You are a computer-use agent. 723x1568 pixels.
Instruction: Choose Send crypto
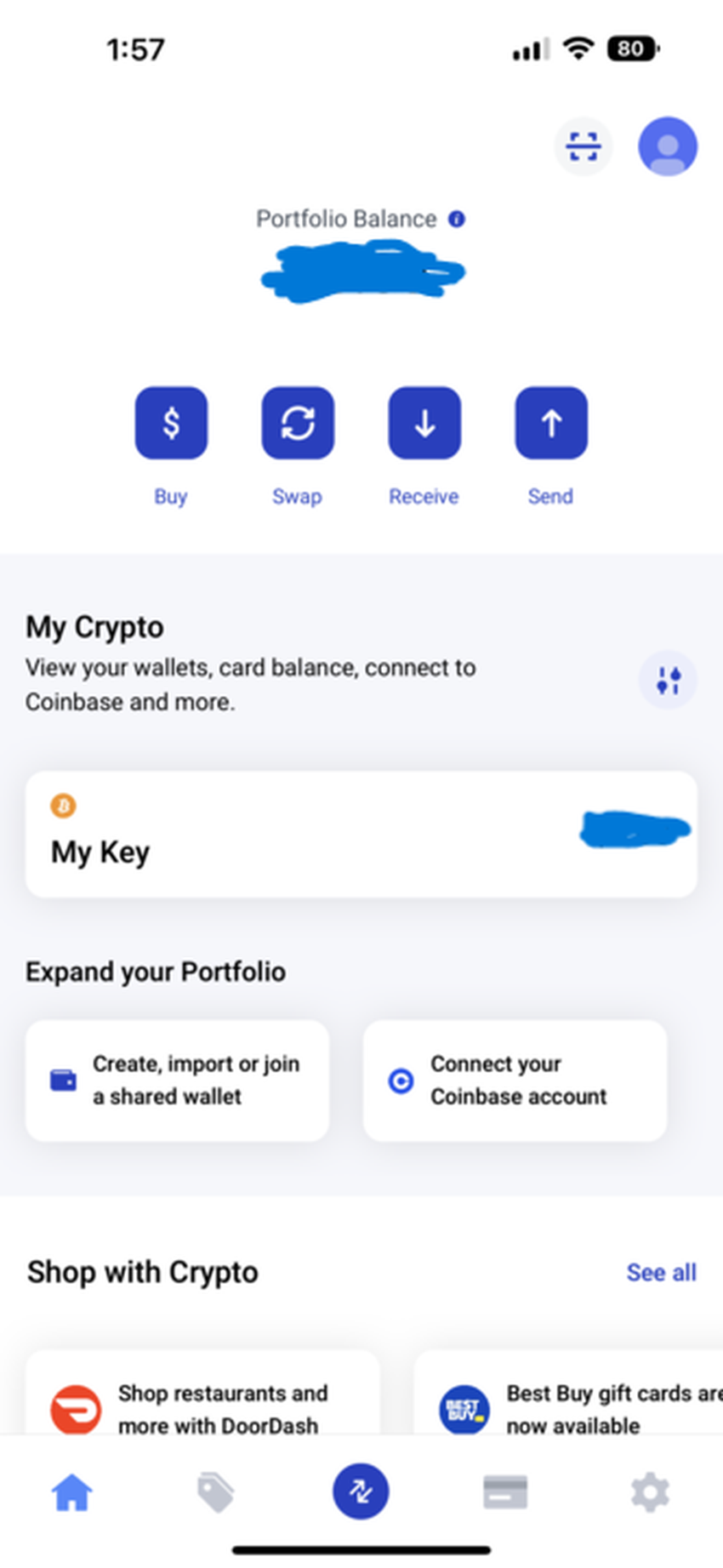551,423
